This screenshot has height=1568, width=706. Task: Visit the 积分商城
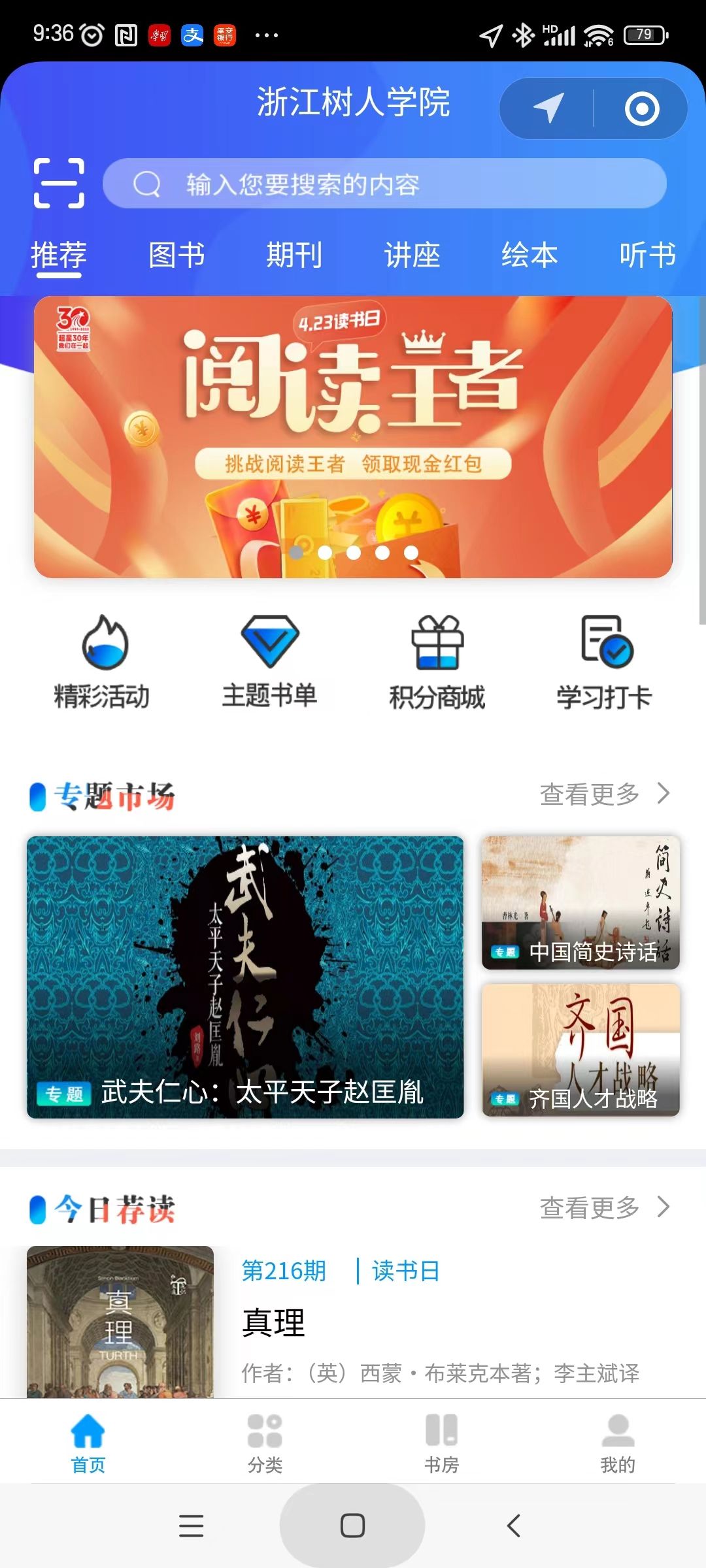click(437, 661)
